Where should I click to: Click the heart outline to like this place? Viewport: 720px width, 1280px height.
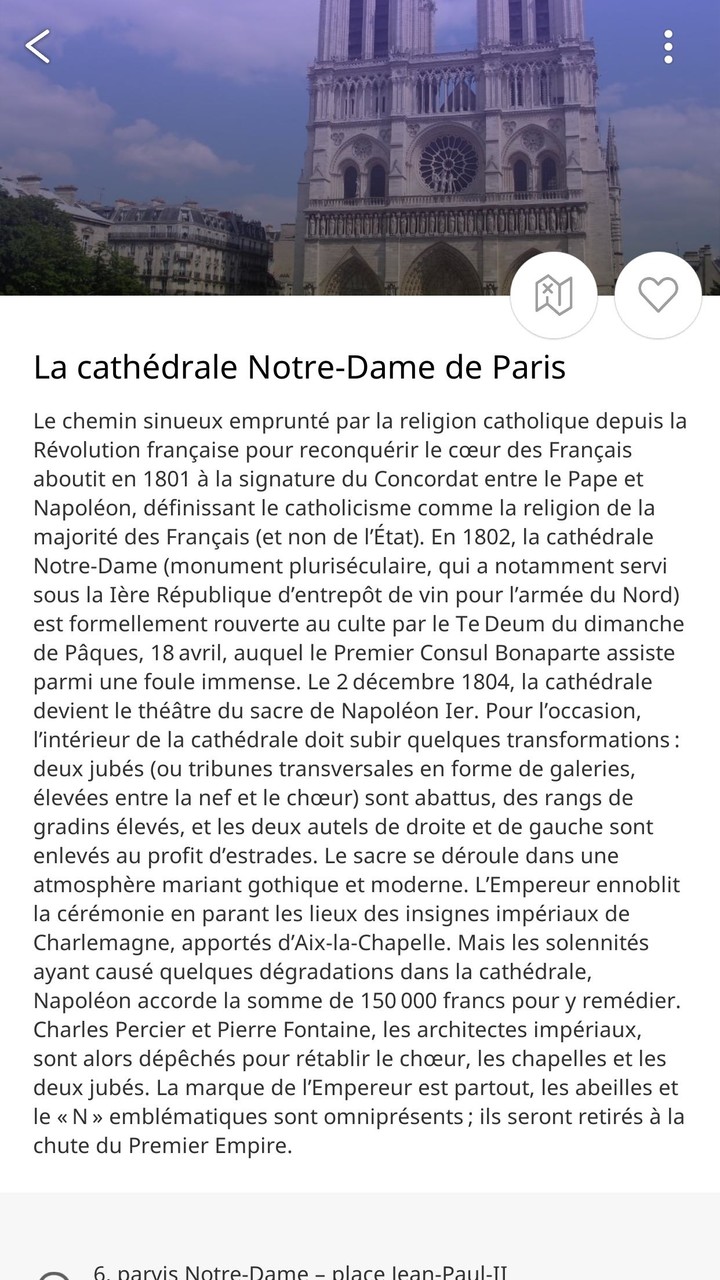tap(659, 294)
